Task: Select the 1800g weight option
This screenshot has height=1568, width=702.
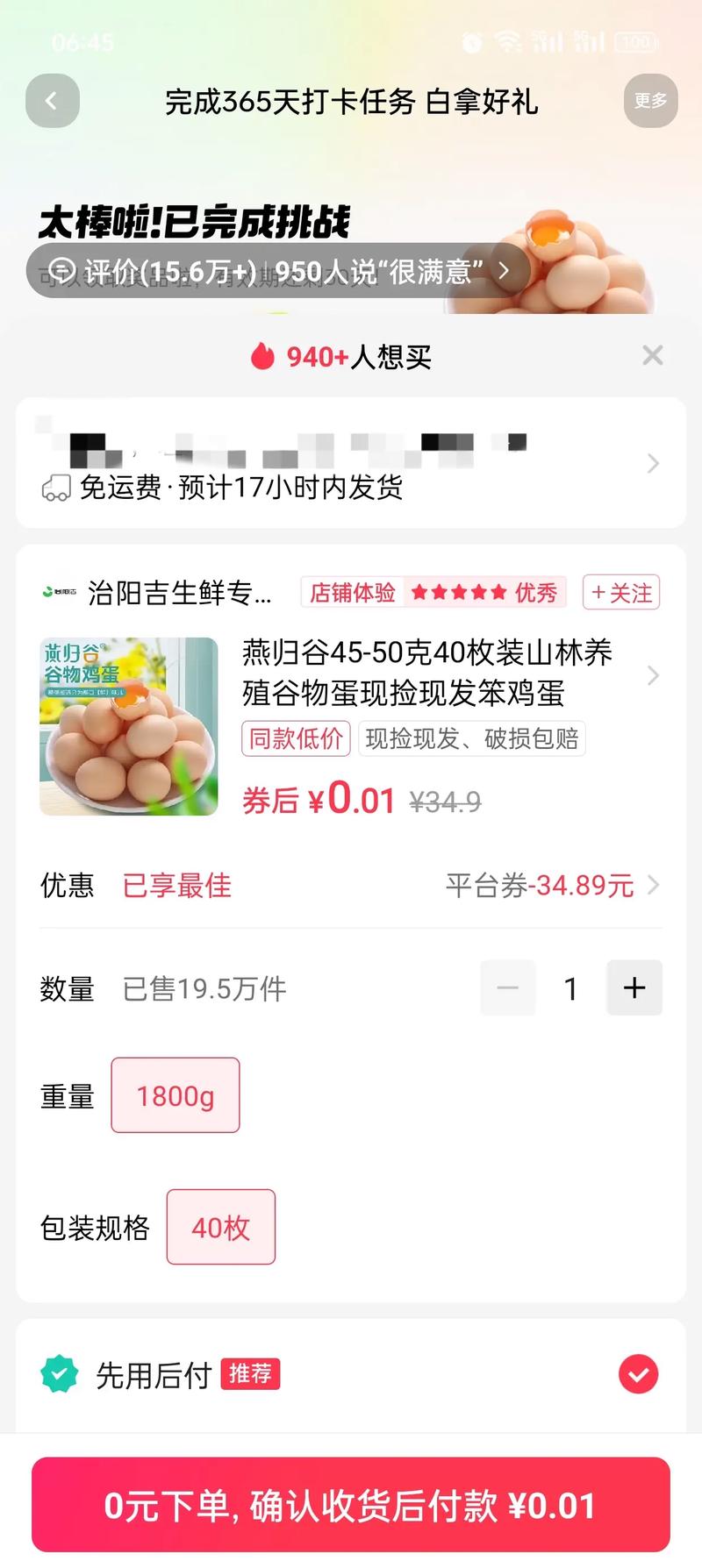Action: tap(175, 1095)
